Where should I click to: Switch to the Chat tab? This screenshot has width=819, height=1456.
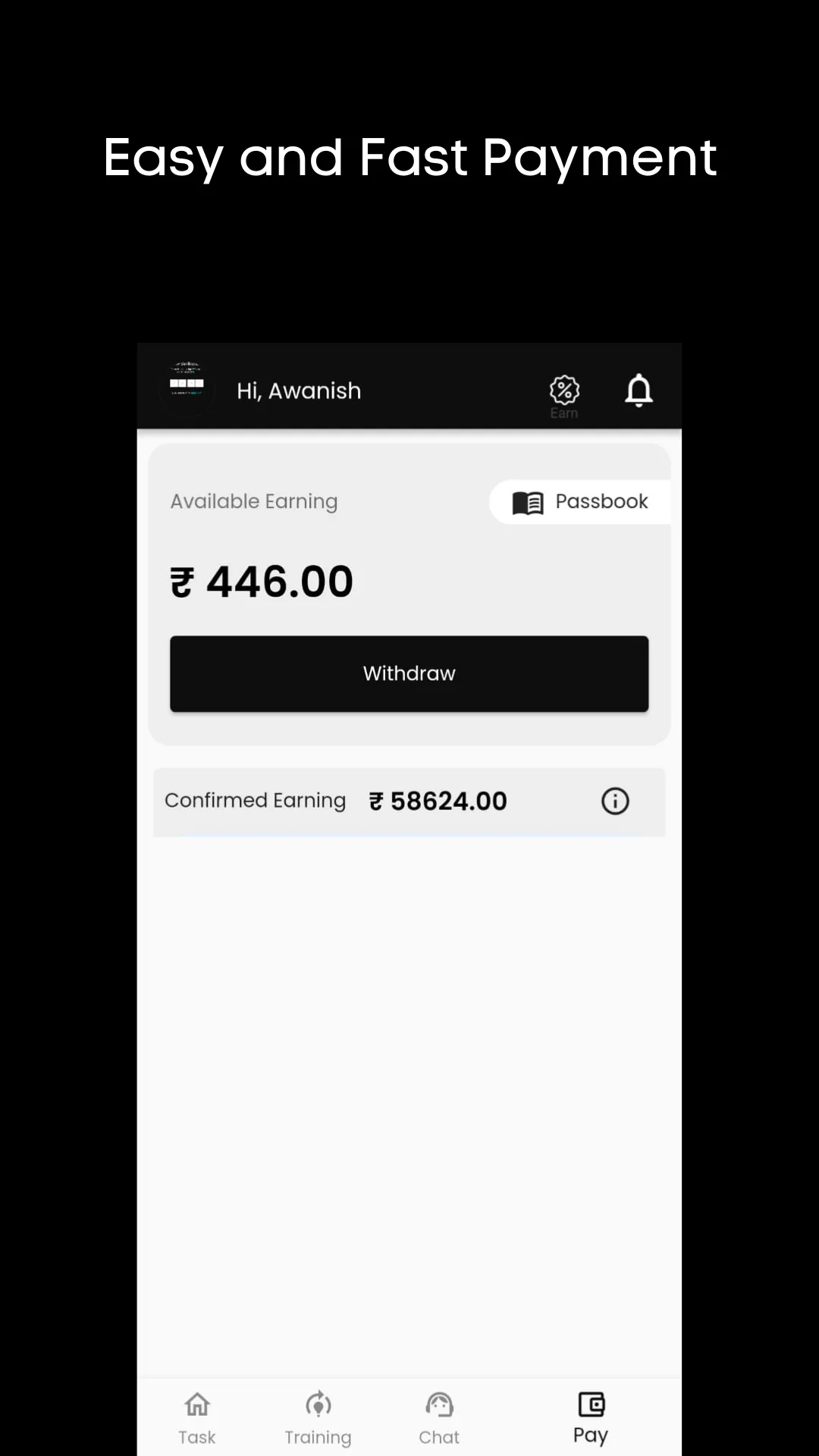[440, 1418]
